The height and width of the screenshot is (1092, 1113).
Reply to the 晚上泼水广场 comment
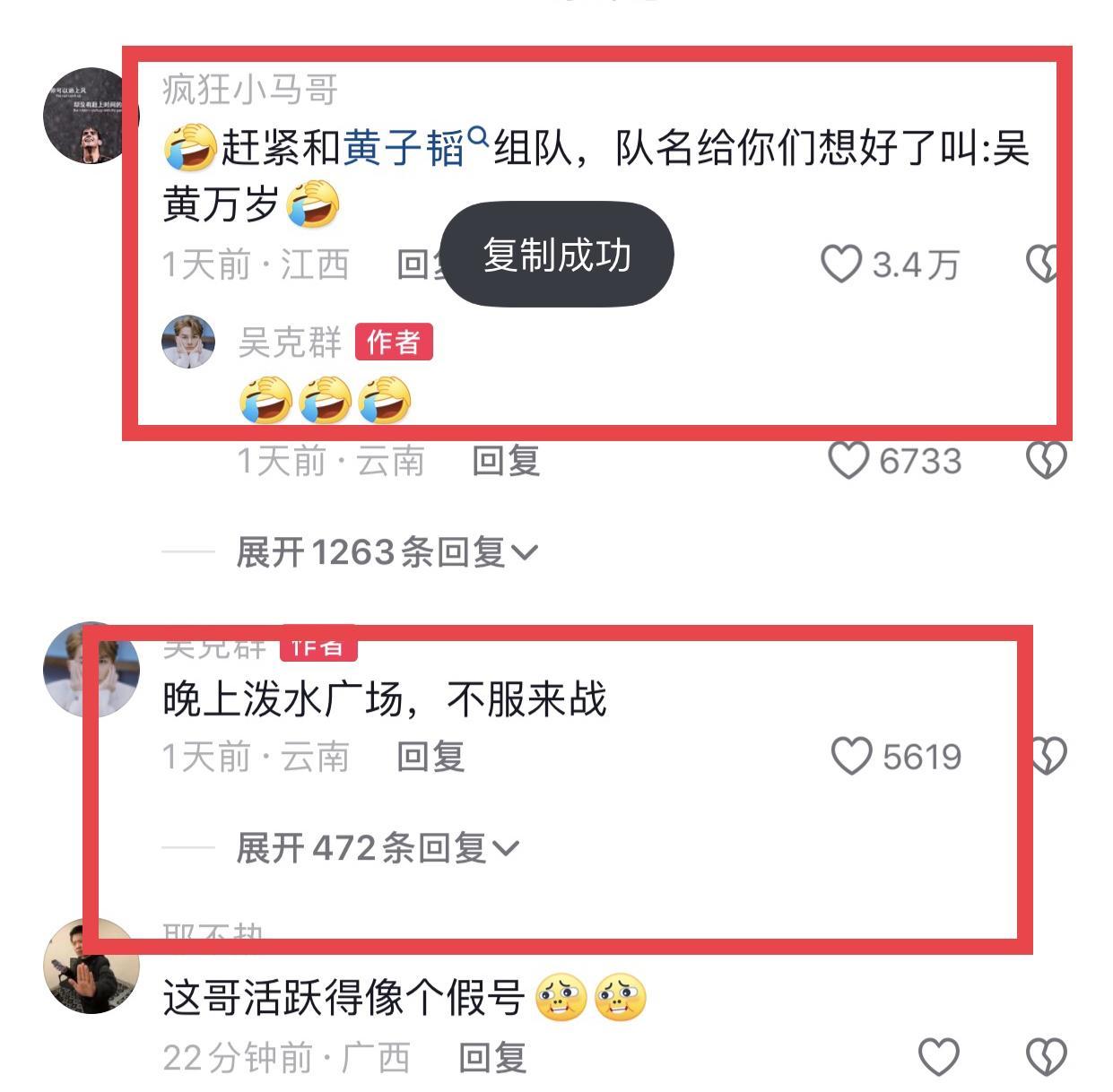pyautogui.click(x=430, y=757)
